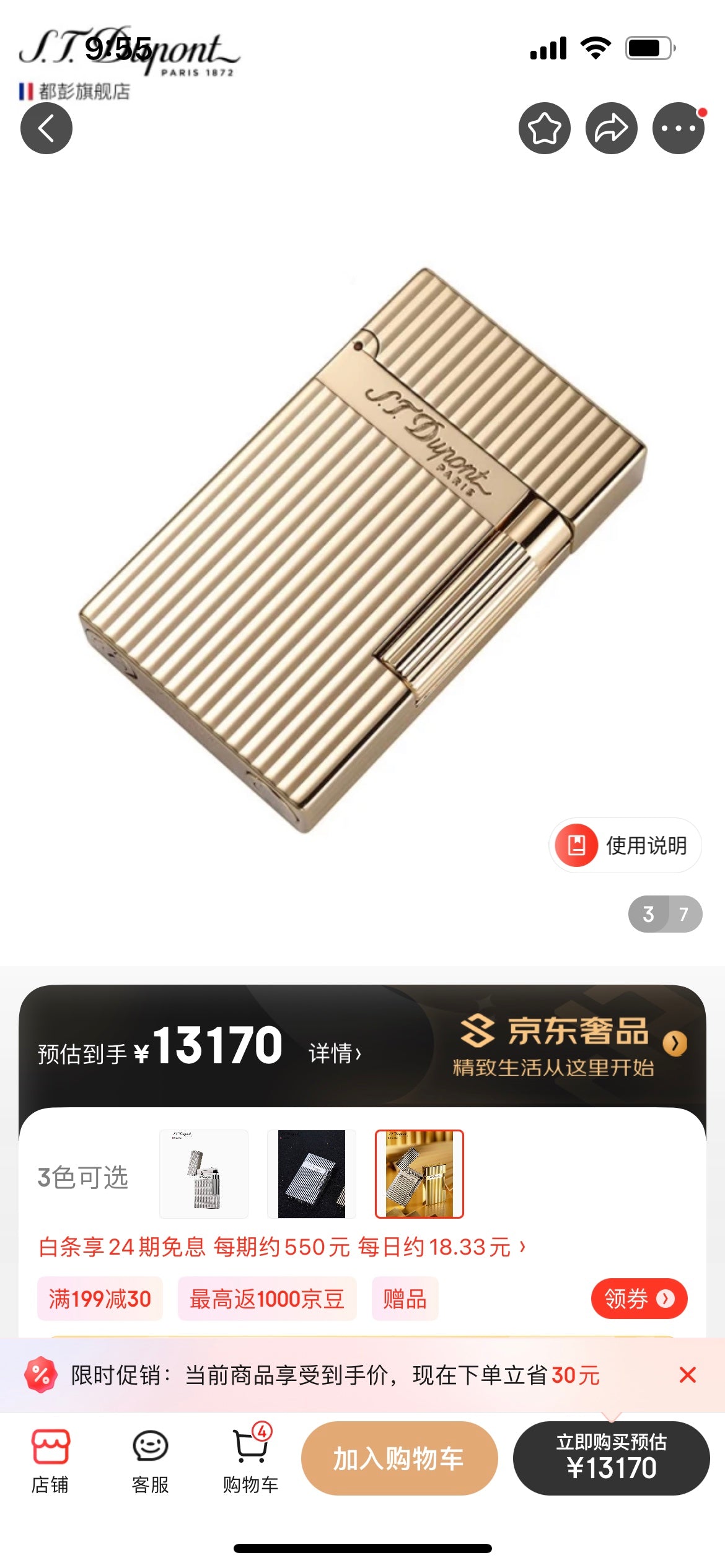Tap the 最高返1000京豆 tag
This screenshot has width=725, height=1568.
267,1299
